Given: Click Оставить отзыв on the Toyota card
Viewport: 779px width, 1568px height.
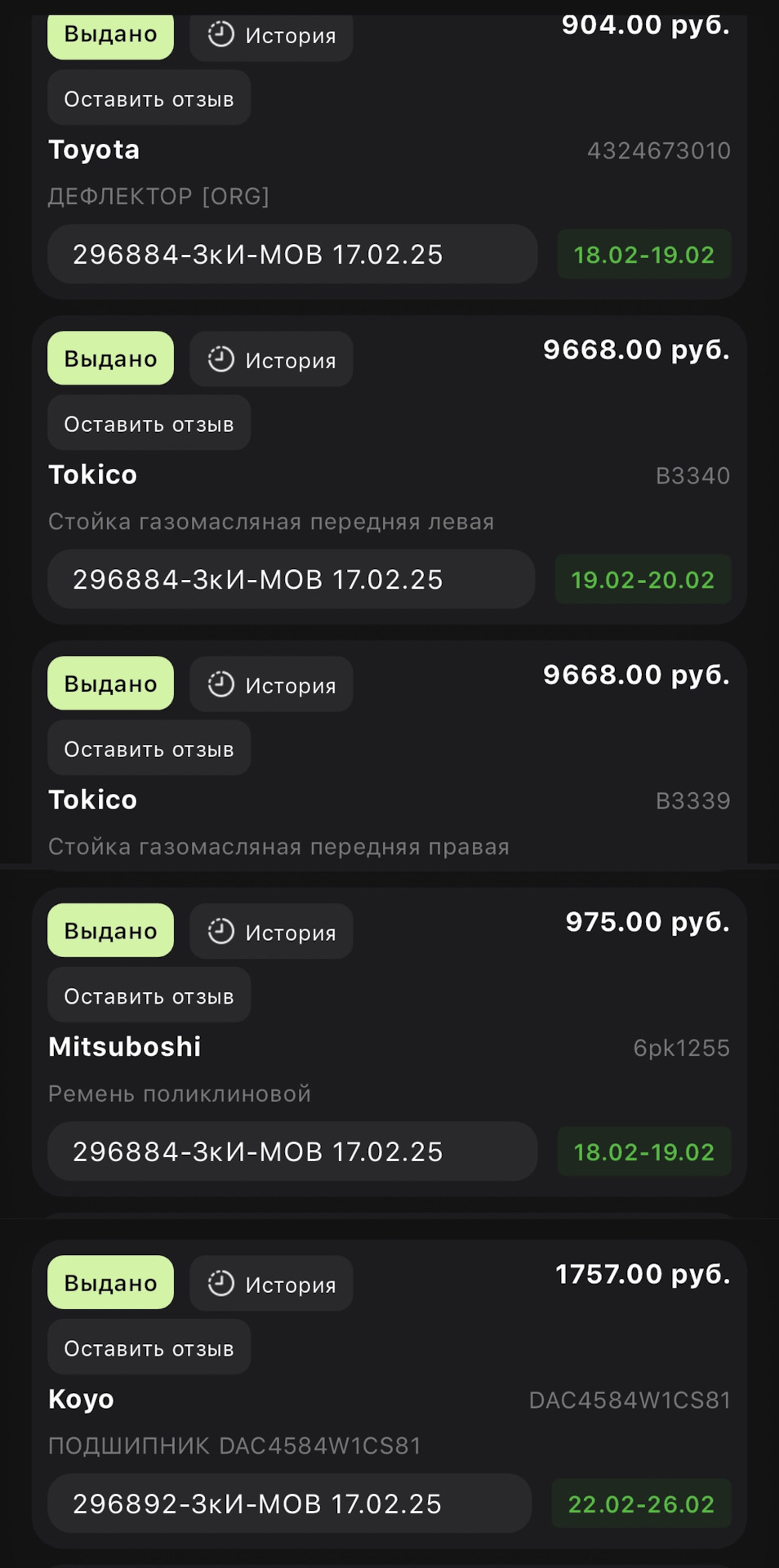Looking at the screenshot, I should point(149,97).
